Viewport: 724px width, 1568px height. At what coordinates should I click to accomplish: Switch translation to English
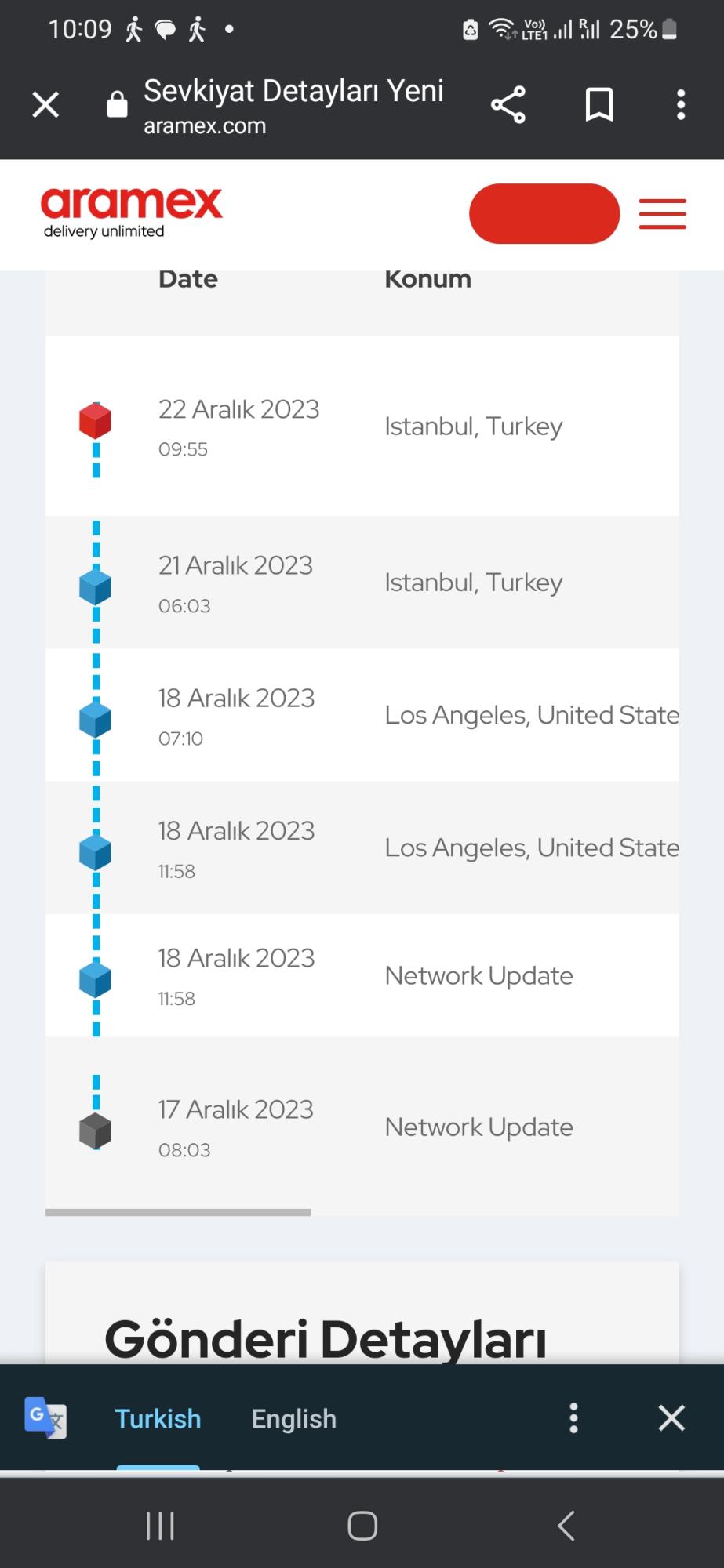293,1418
